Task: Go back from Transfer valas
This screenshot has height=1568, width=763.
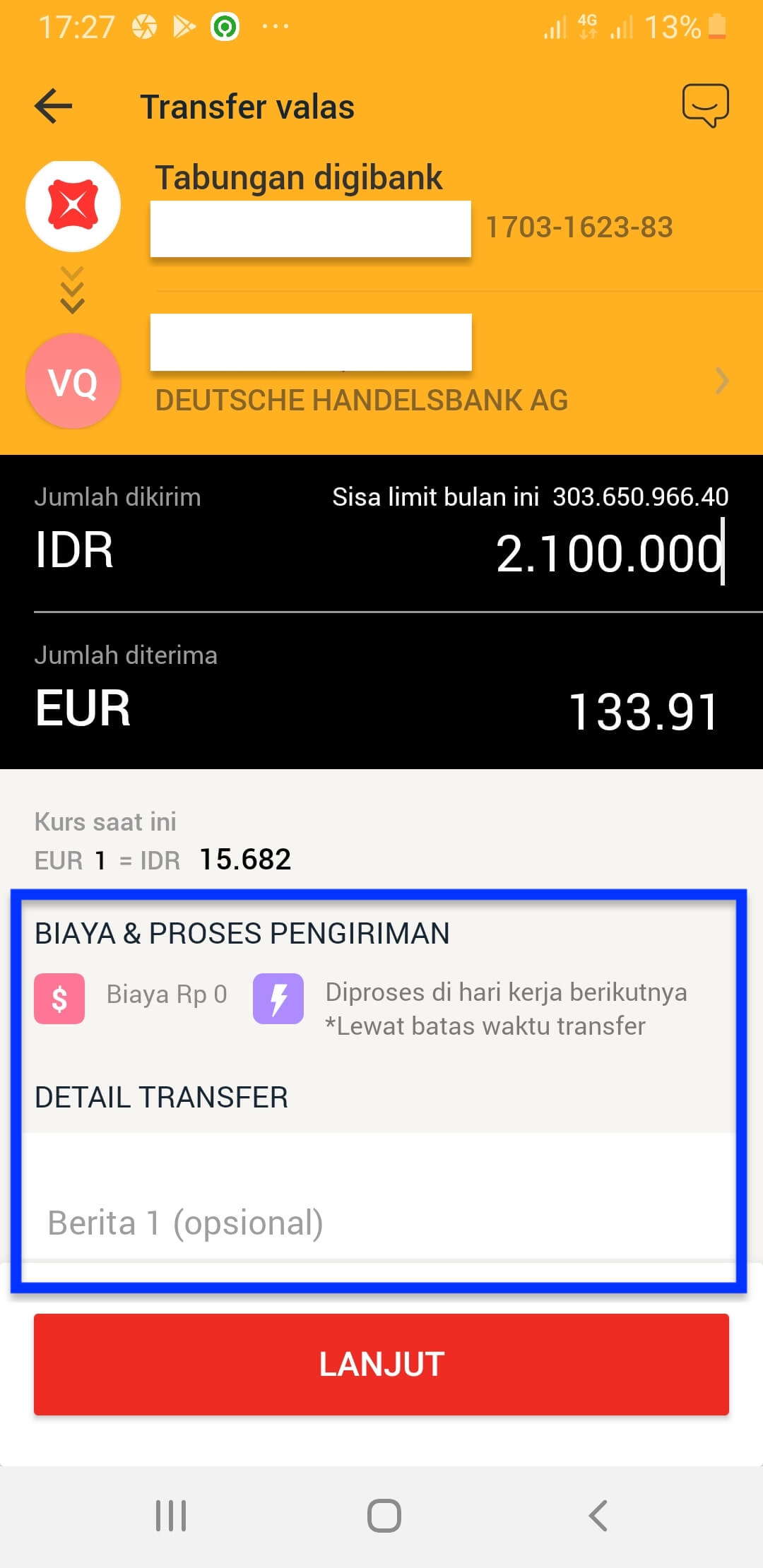Action: pyautogui.click(x=54, y=107)
